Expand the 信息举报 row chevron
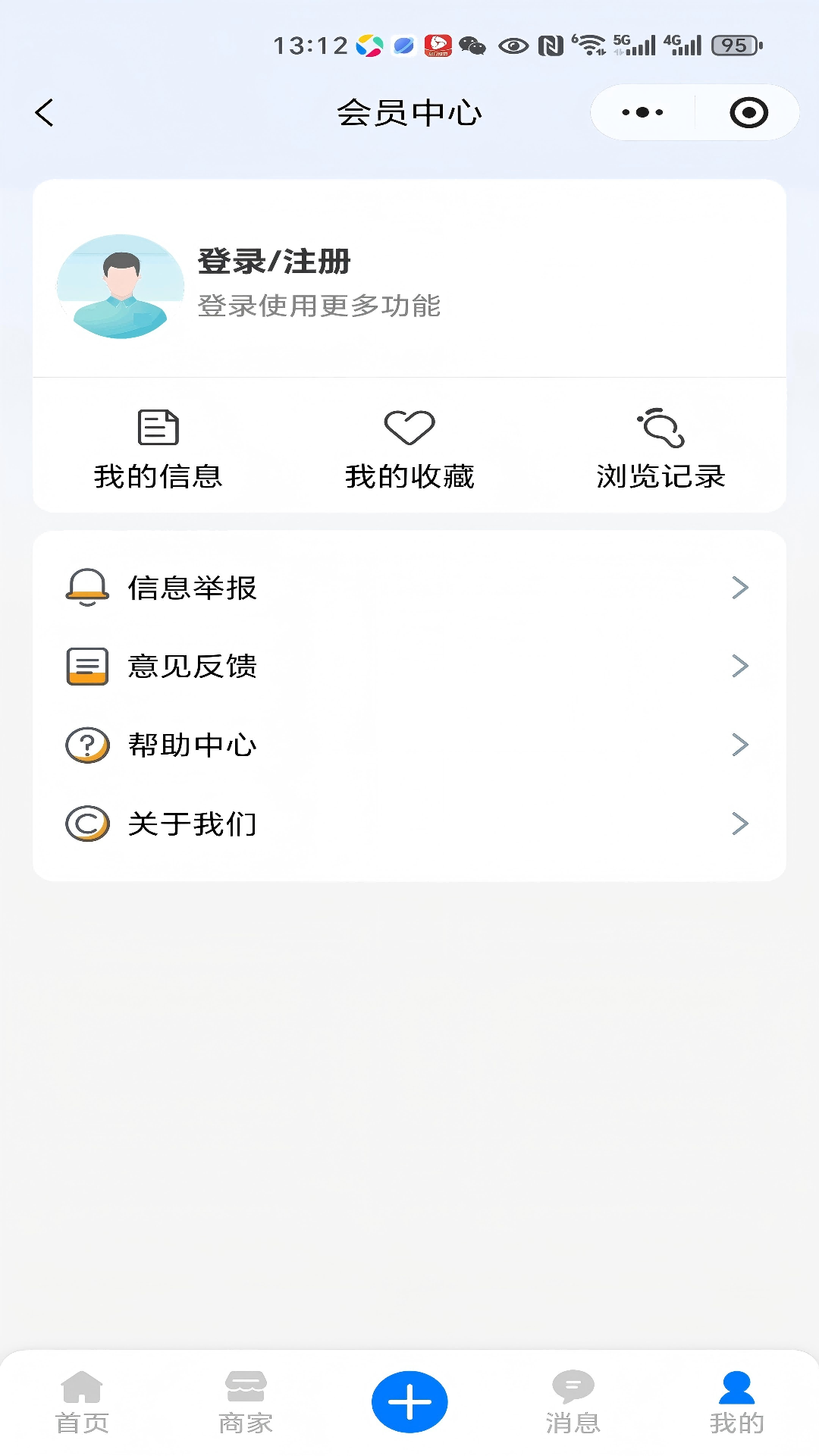Viewport: 819px width, 1456px height. point(739,588)
